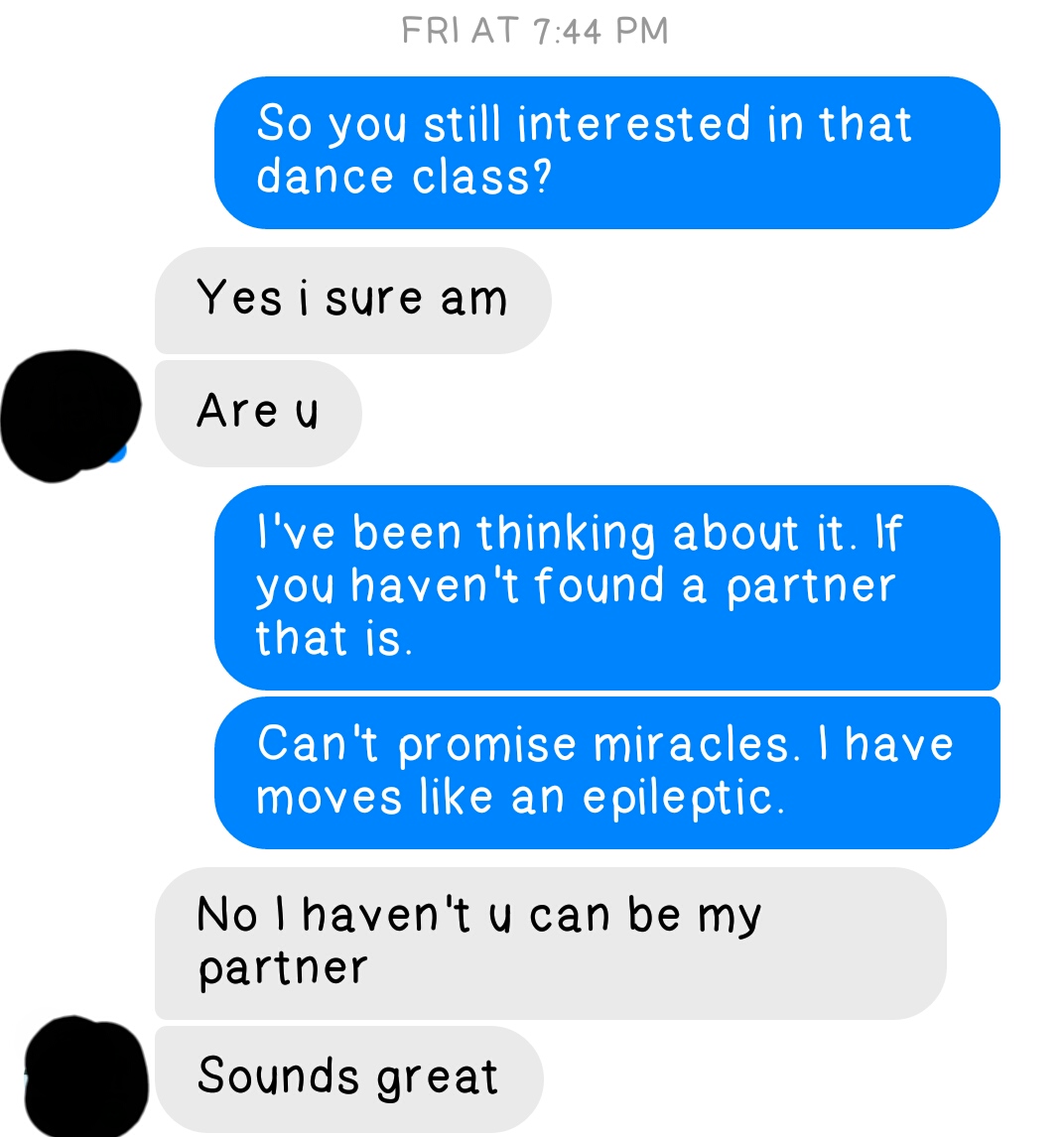Select the 'Yes i sure am' message bubble
Screen dimensions: 1064x1137
pos(352,300)
